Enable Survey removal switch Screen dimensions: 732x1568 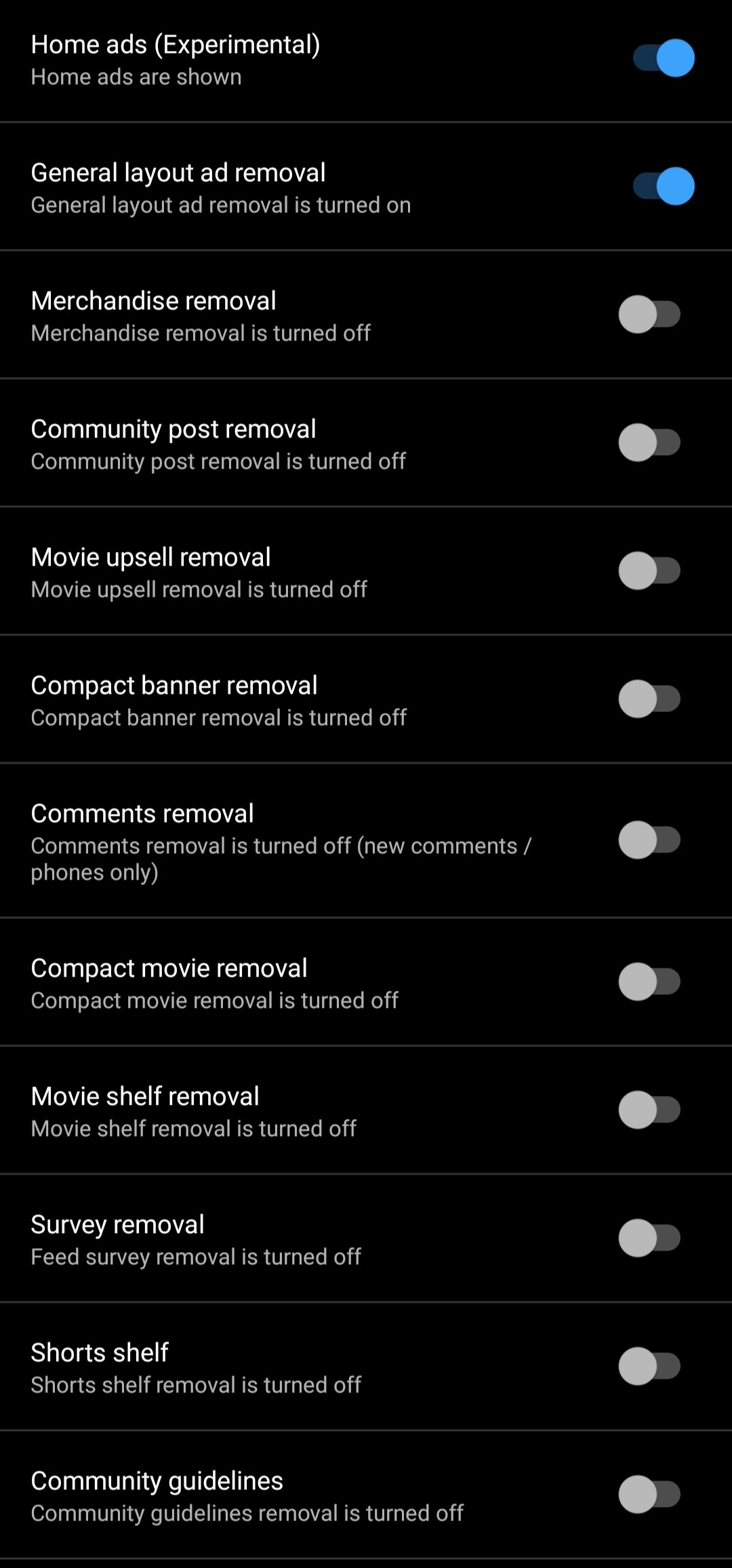[x=649, y=1238]
